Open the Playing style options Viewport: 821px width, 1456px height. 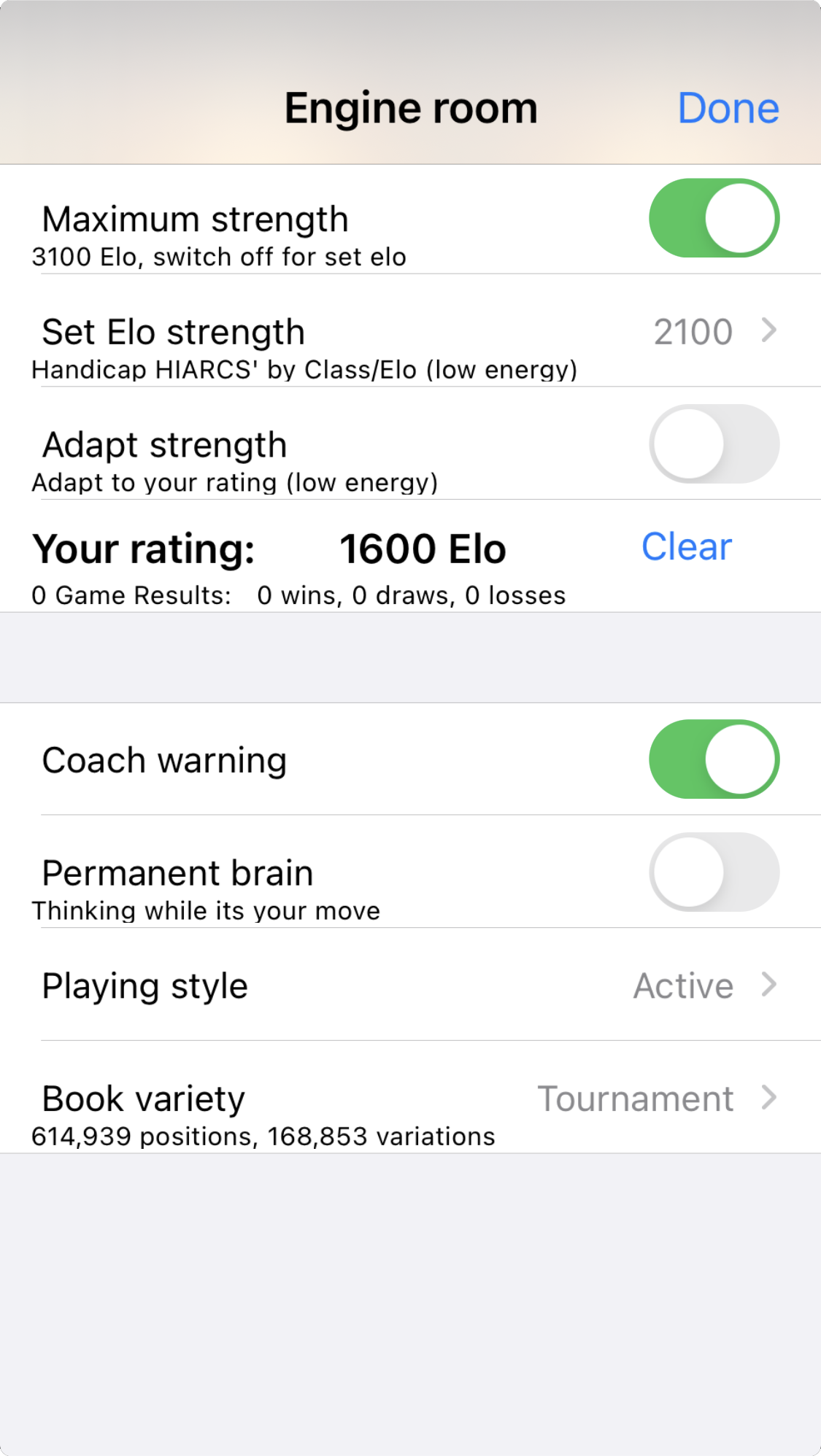(x=410, y=985)
